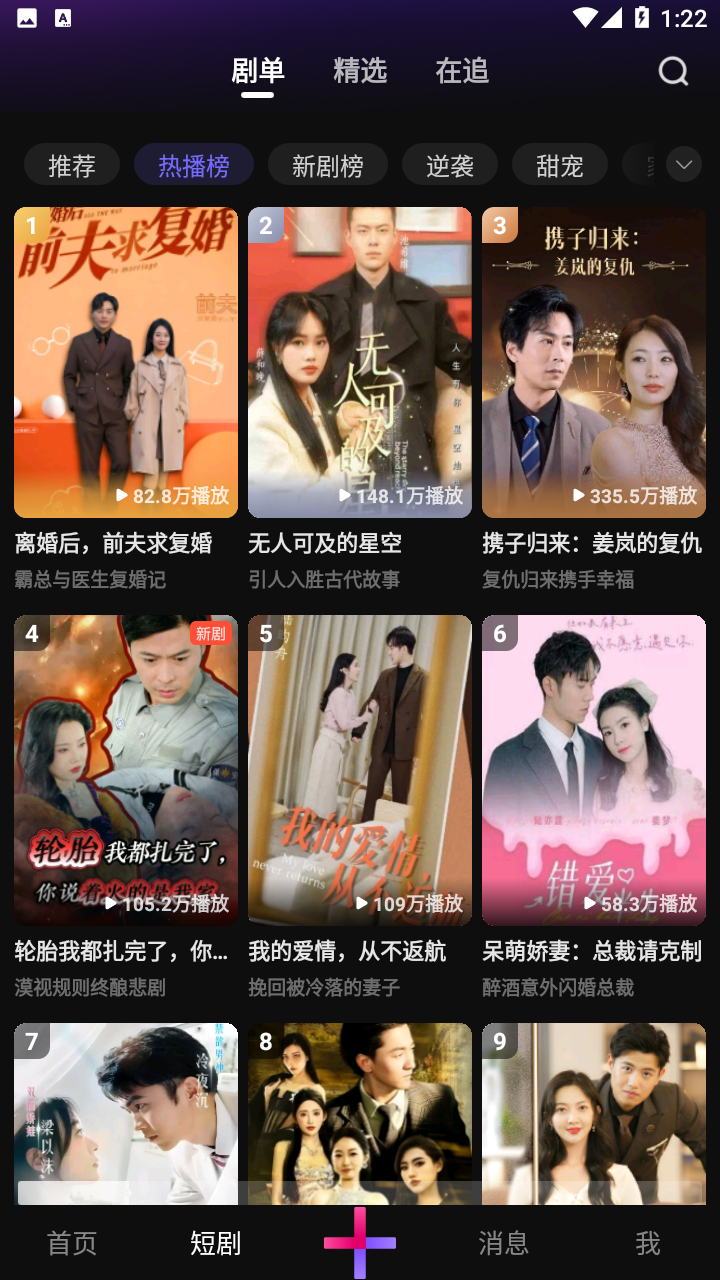Open the search icon
The image size is (720, 1280).
click(x=672, y=71)
